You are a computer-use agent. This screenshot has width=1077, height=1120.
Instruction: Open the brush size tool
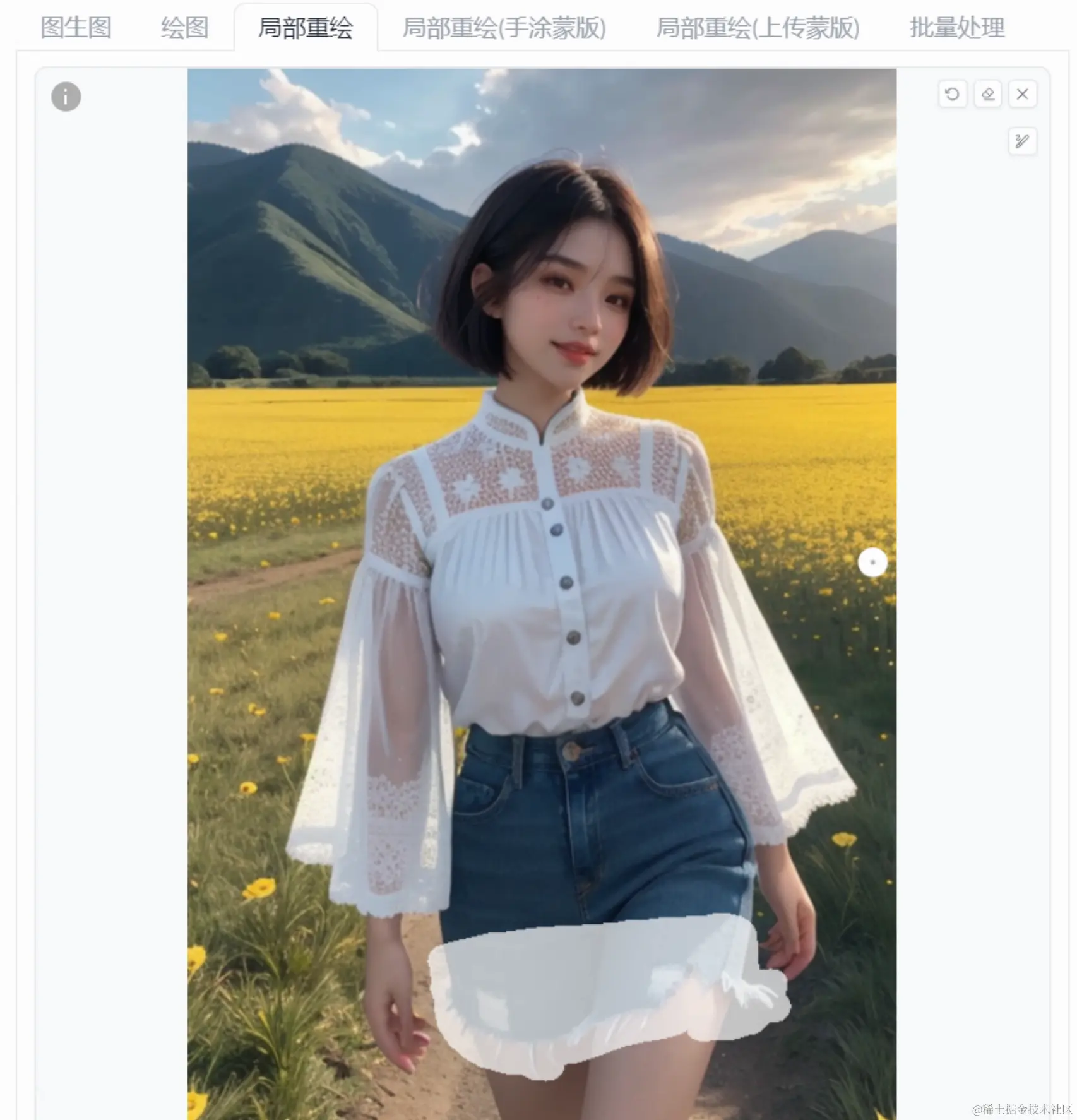coord(1023,141)
